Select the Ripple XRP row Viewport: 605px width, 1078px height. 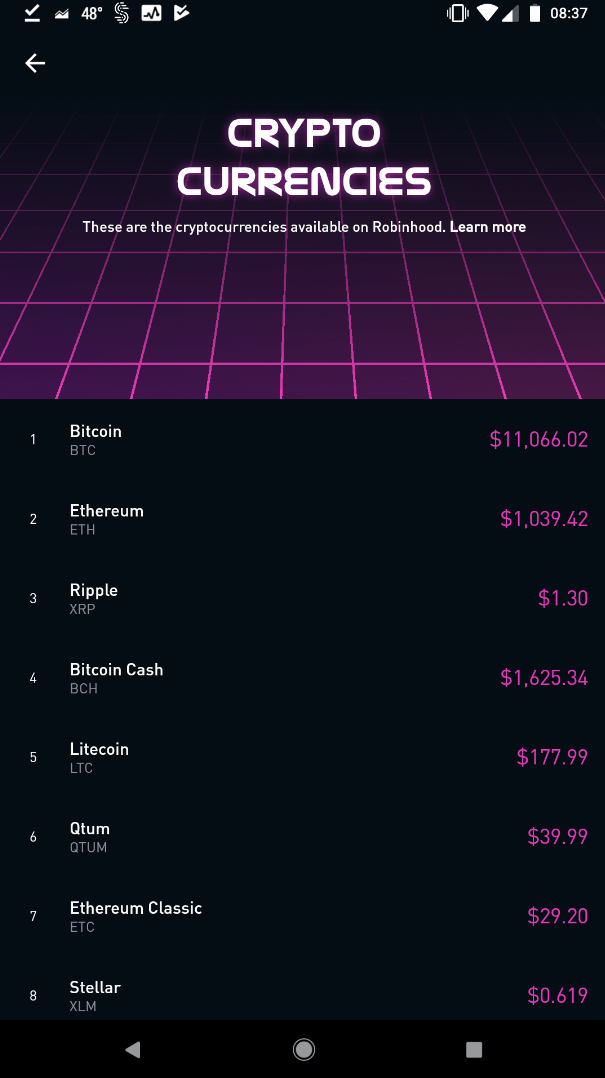pyautogui.click(x=302, y=598)
